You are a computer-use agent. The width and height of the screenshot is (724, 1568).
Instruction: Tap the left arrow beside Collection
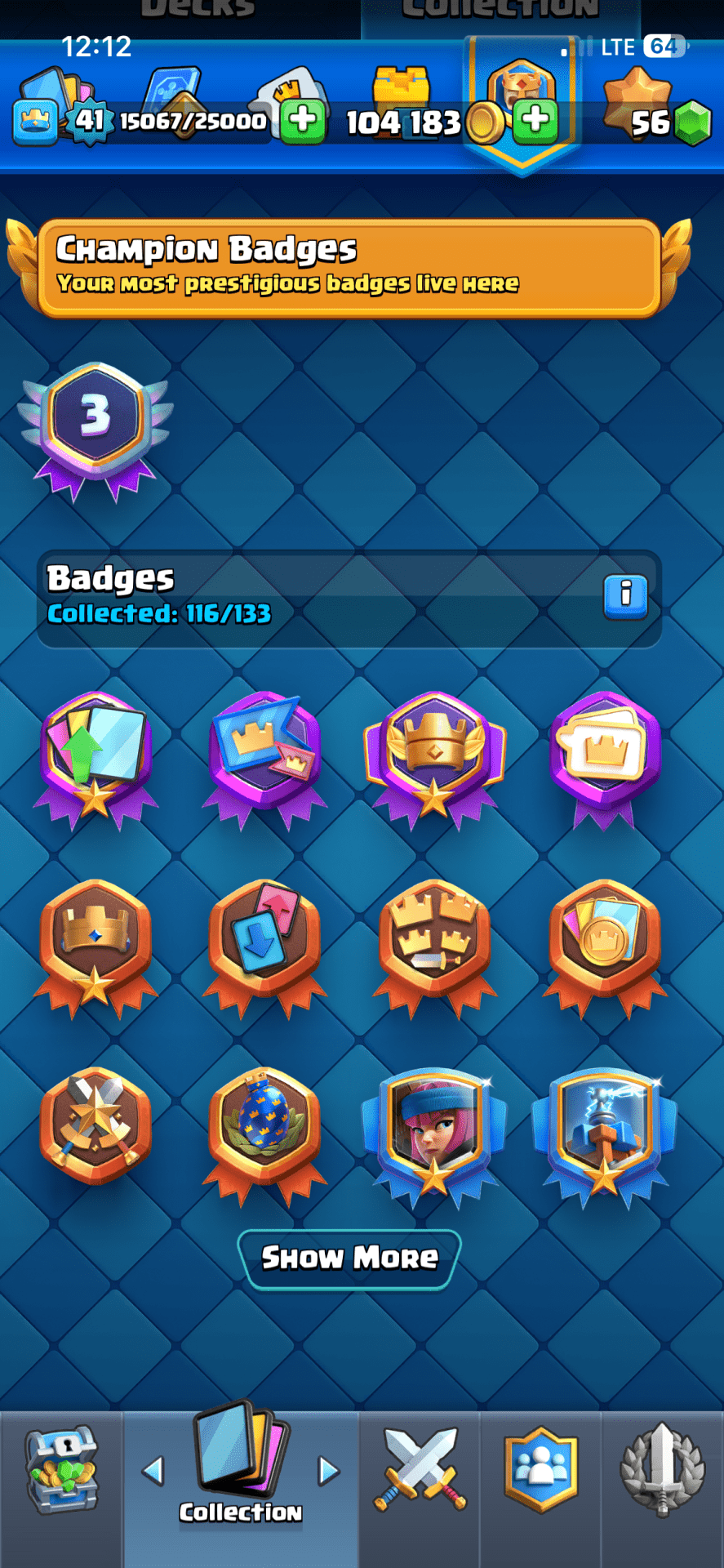point(153,1471)
